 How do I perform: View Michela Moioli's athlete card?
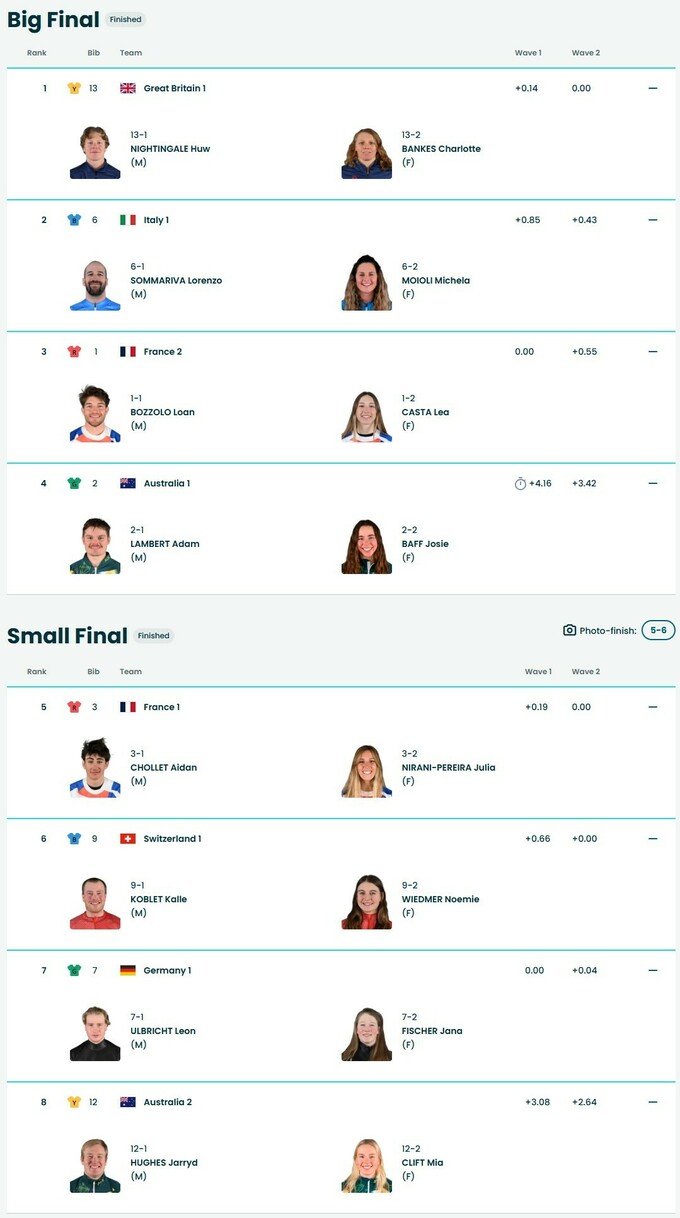tap(435, 281)
